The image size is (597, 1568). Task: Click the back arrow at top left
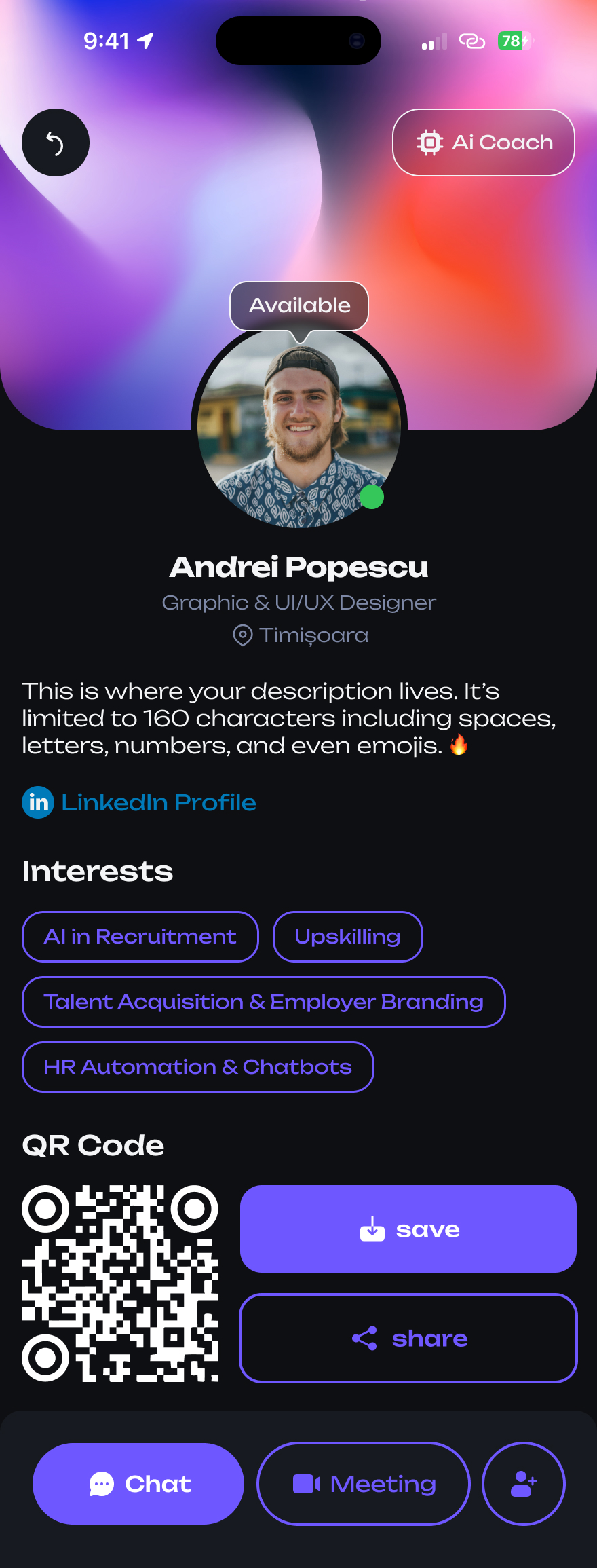coord(55,143)
